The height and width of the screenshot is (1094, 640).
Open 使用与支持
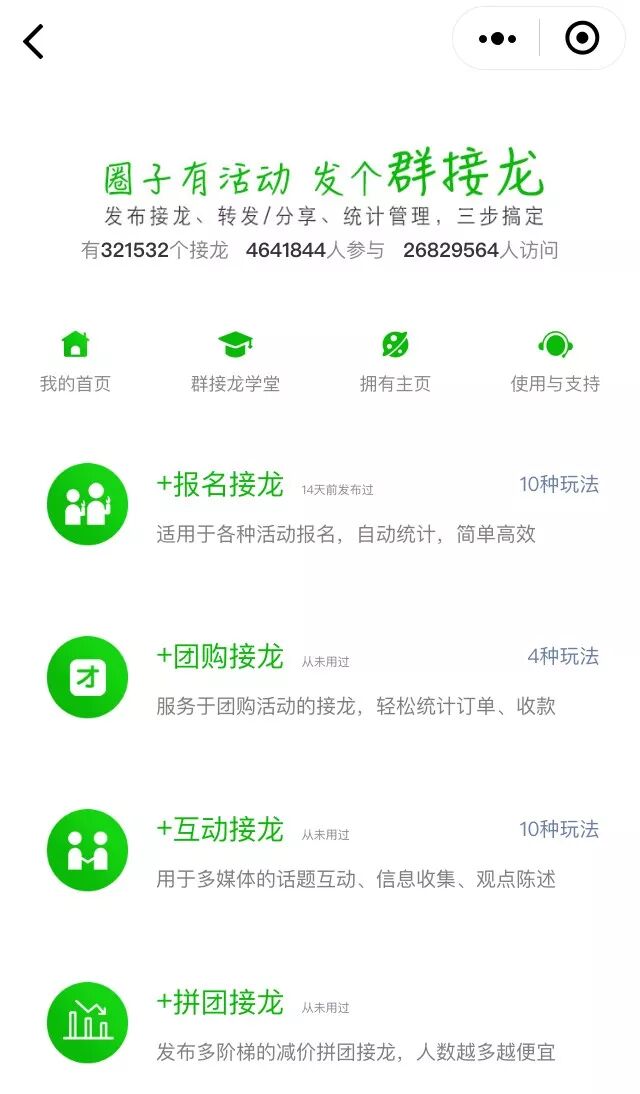(x=555, y=361)
